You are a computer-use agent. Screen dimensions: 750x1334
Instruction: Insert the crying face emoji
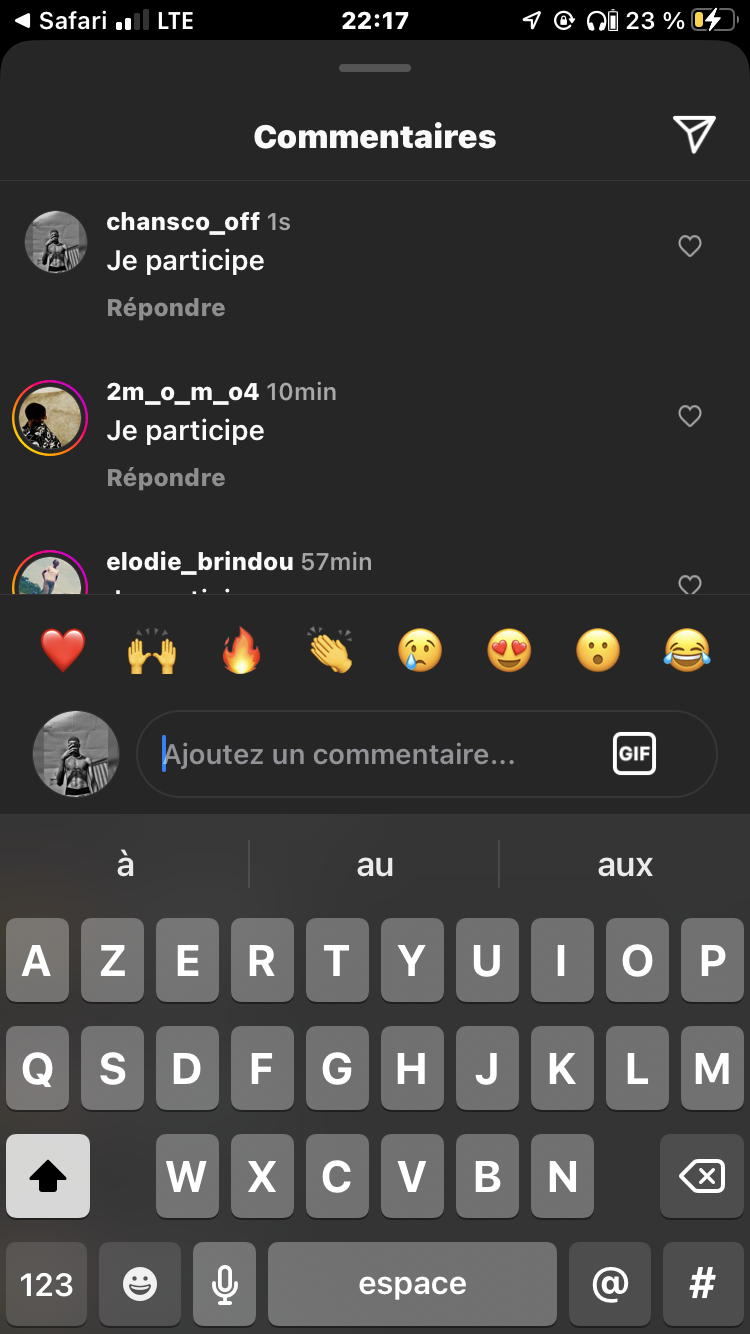pyautogui.click(x=420, y=652)
